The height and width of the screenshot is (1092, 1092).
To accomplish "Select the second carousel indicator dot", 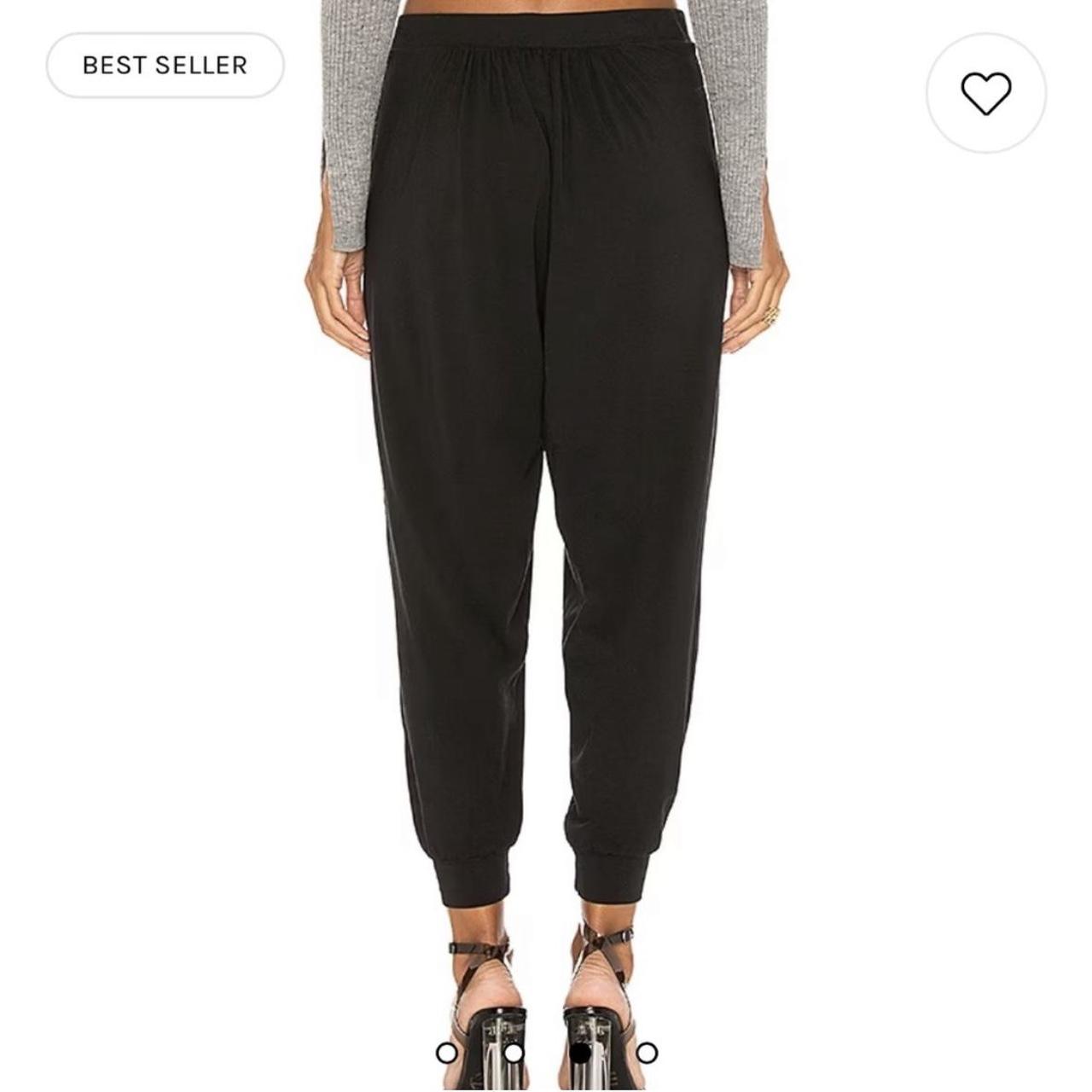I will (513, 1052).
